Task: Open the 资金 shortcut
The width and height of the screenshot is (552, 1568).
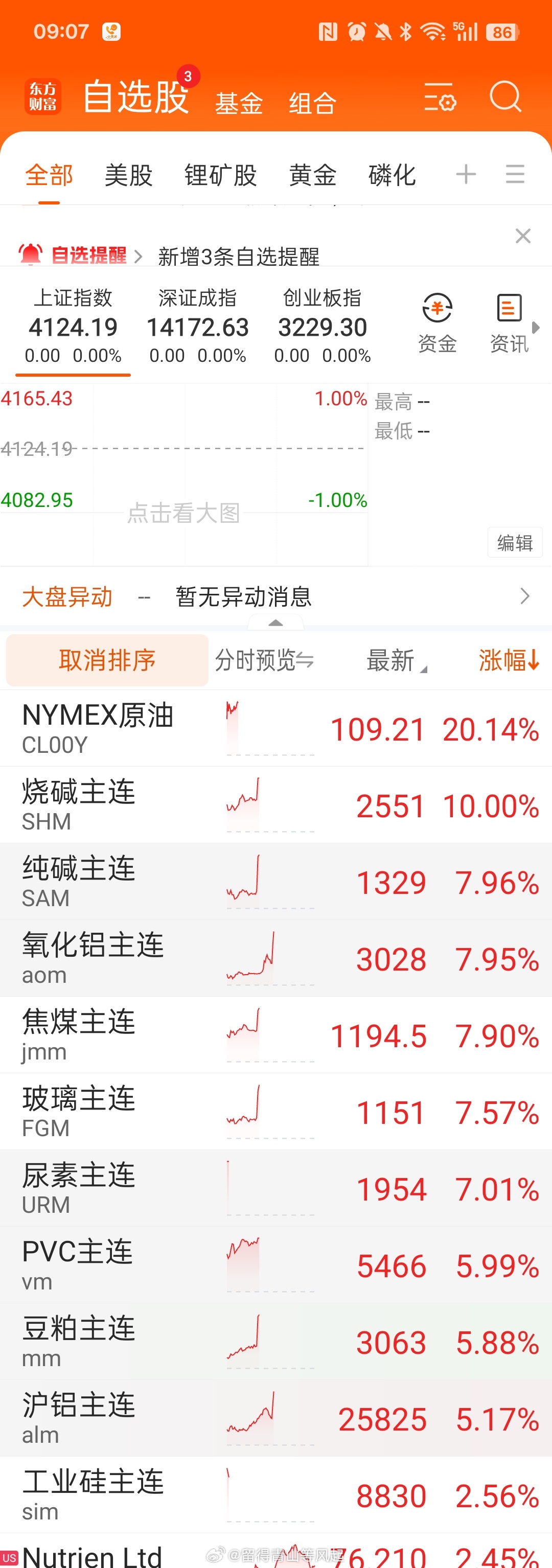Action: (x=437, y=322)
